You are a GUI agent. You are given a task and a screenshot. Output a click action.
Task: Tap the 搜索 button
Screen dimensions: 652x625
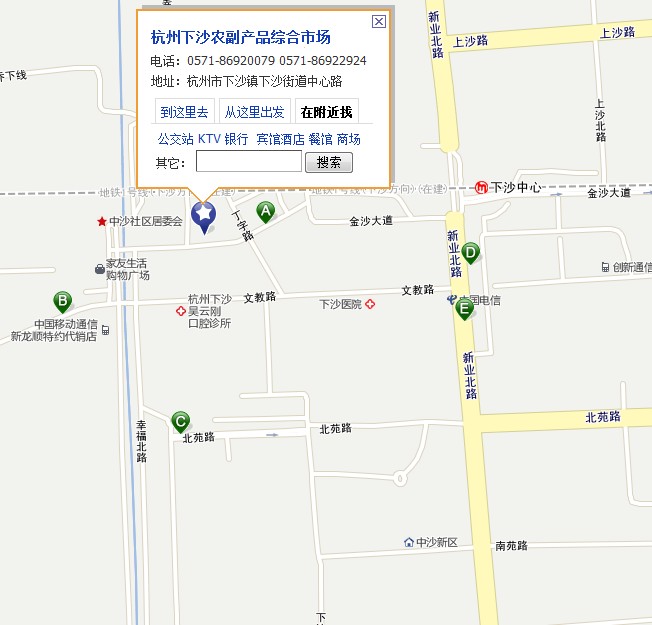coord(329,162)
